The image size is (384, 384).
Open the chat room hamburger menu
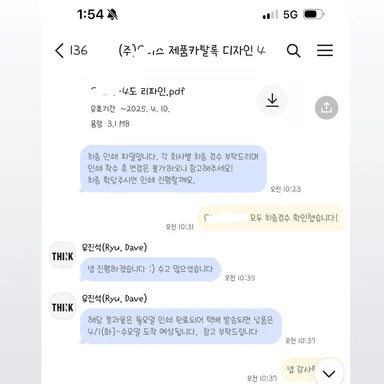[x=325, y=50]
